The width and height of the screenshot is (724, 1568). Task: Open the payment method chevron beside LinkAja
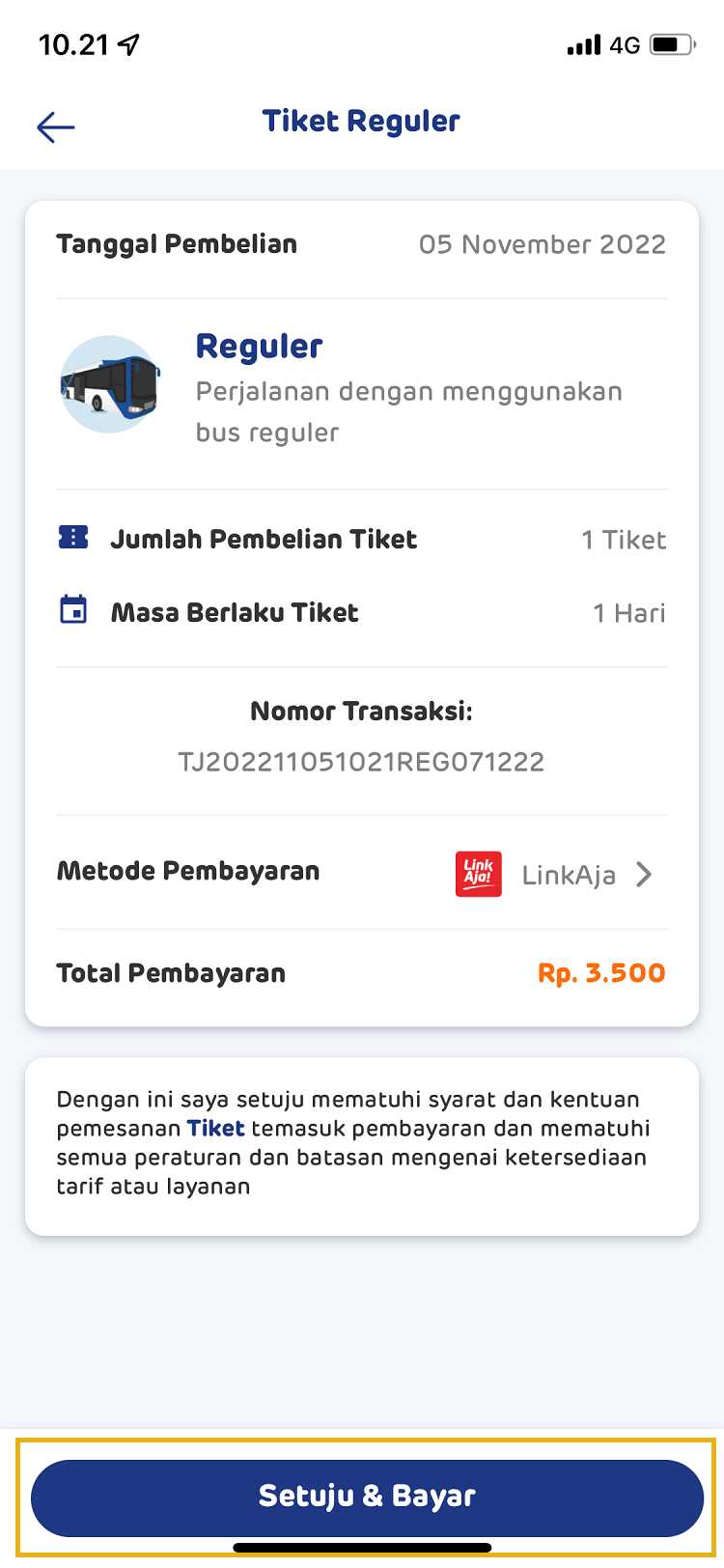643,874
